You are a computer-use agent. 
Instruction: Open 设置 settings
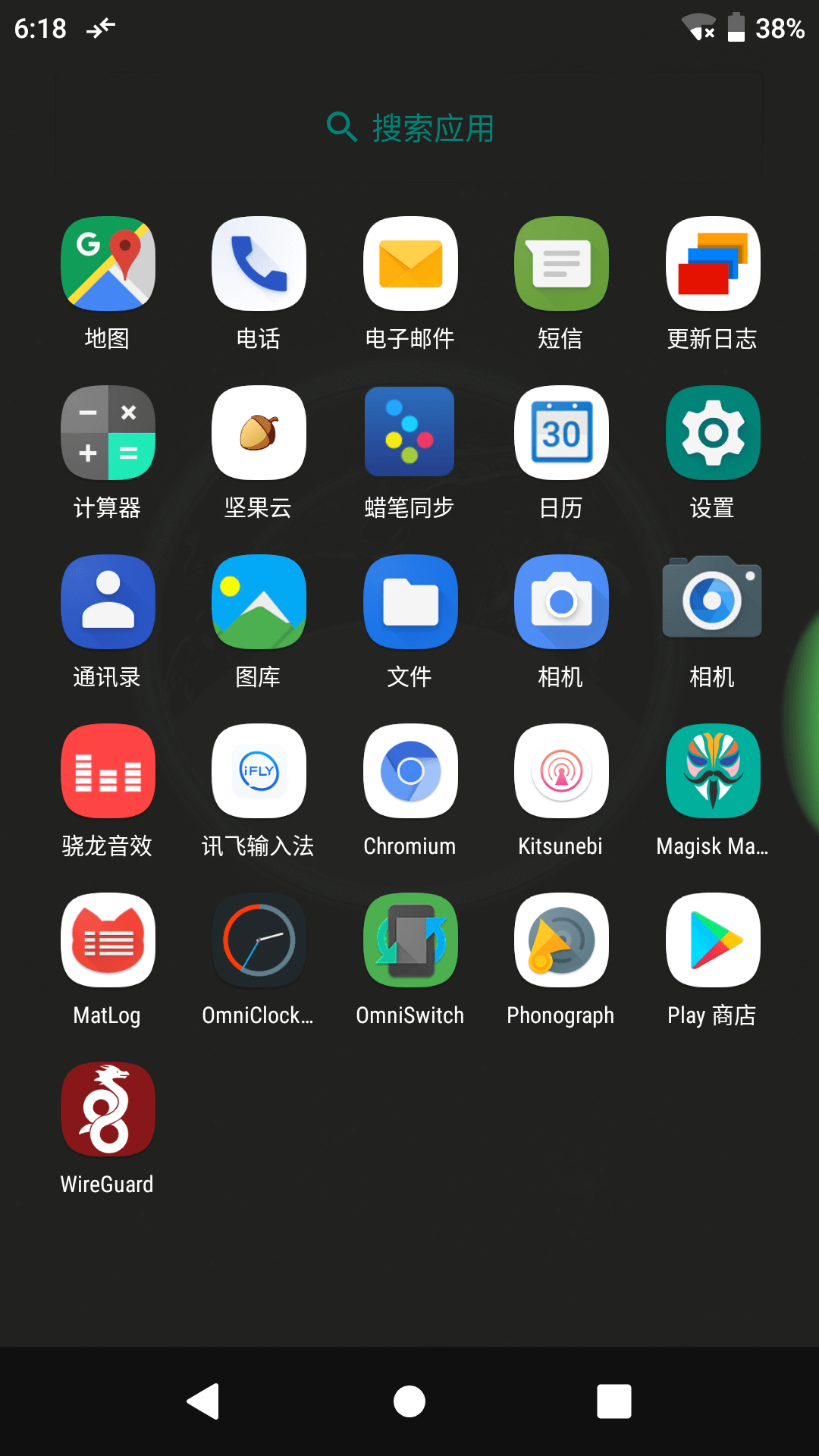pyautogui.click(x=713, y=433)
